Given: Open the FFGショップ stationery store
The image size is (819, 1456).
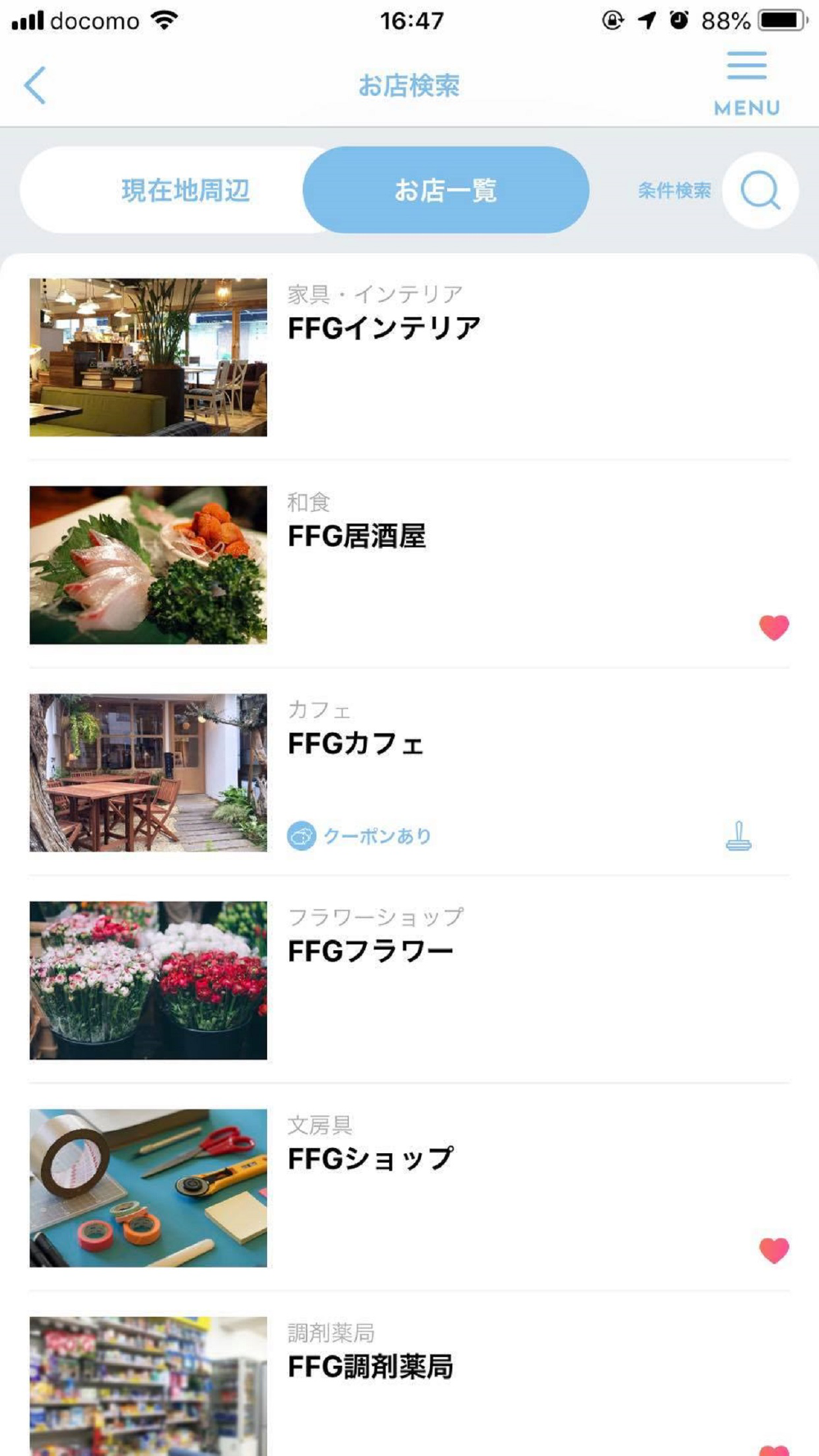Looking at the screenshot, I should click(370, 1159).
